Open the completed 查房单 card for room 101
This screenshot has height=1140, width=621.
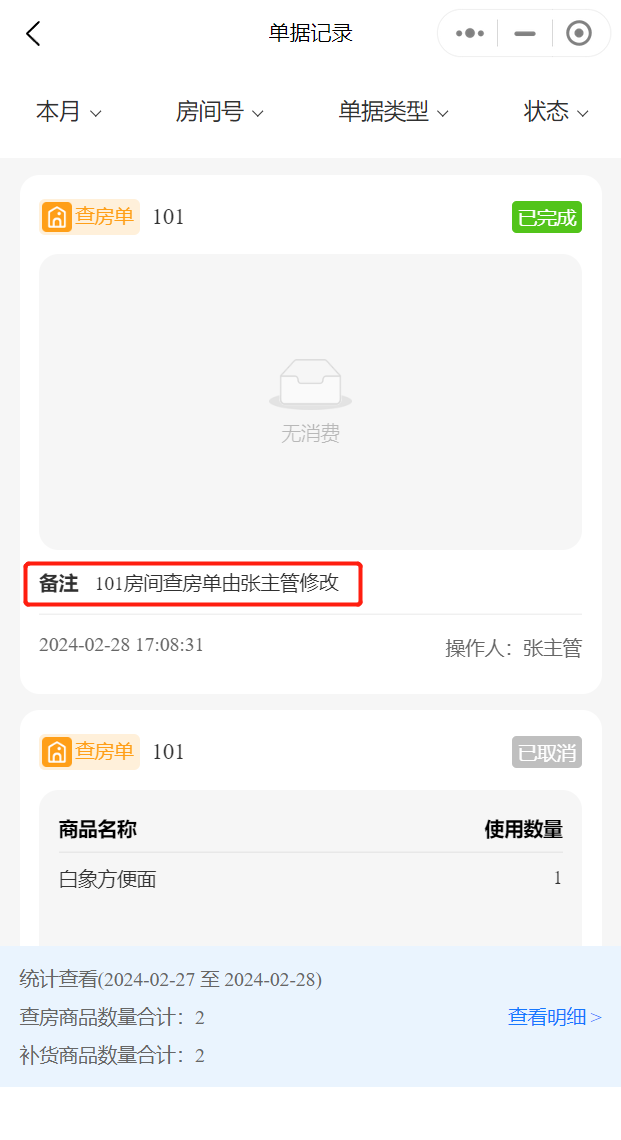click(x=310, y=400)
